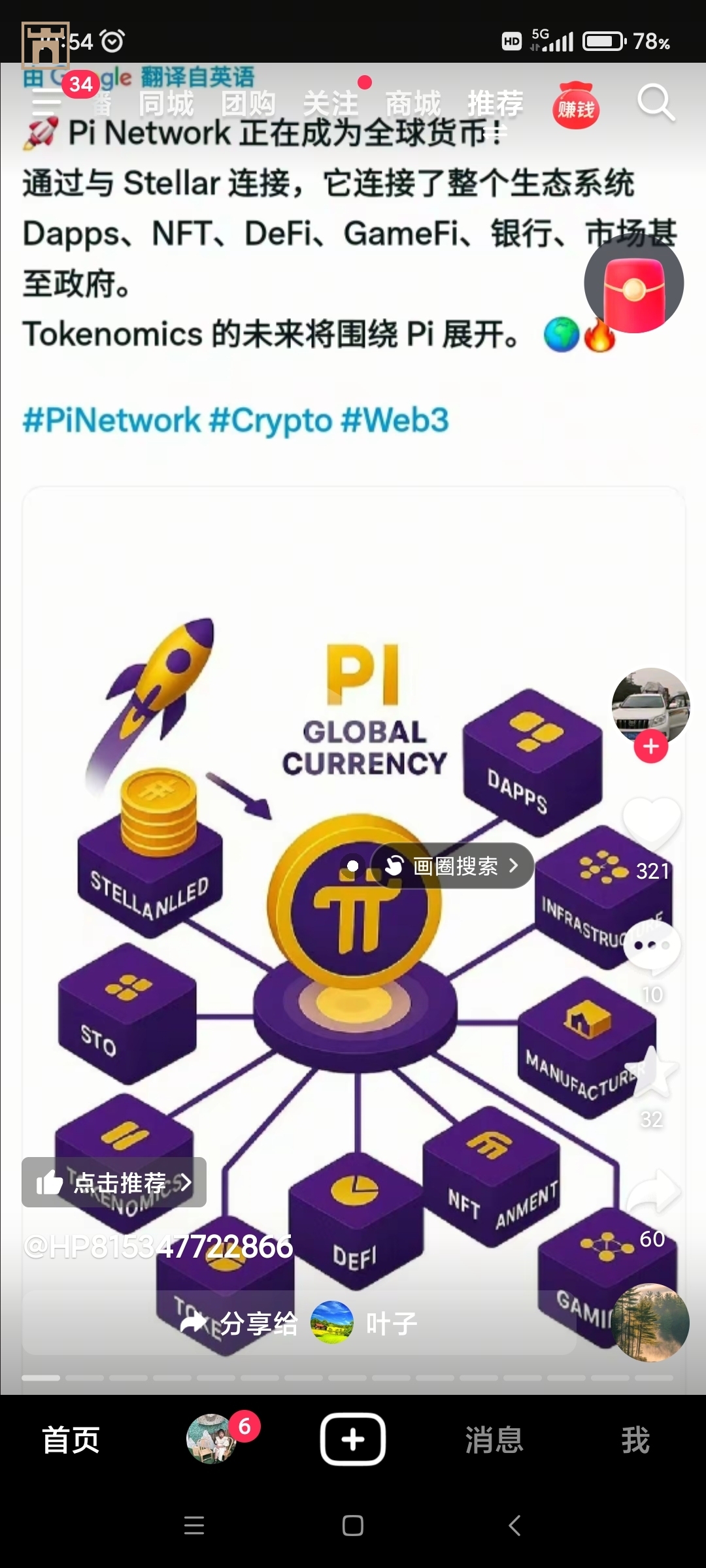Switch to the 推荐 tab
Viewport: 706px width, 1568px height.
click(x=495, y=104)
